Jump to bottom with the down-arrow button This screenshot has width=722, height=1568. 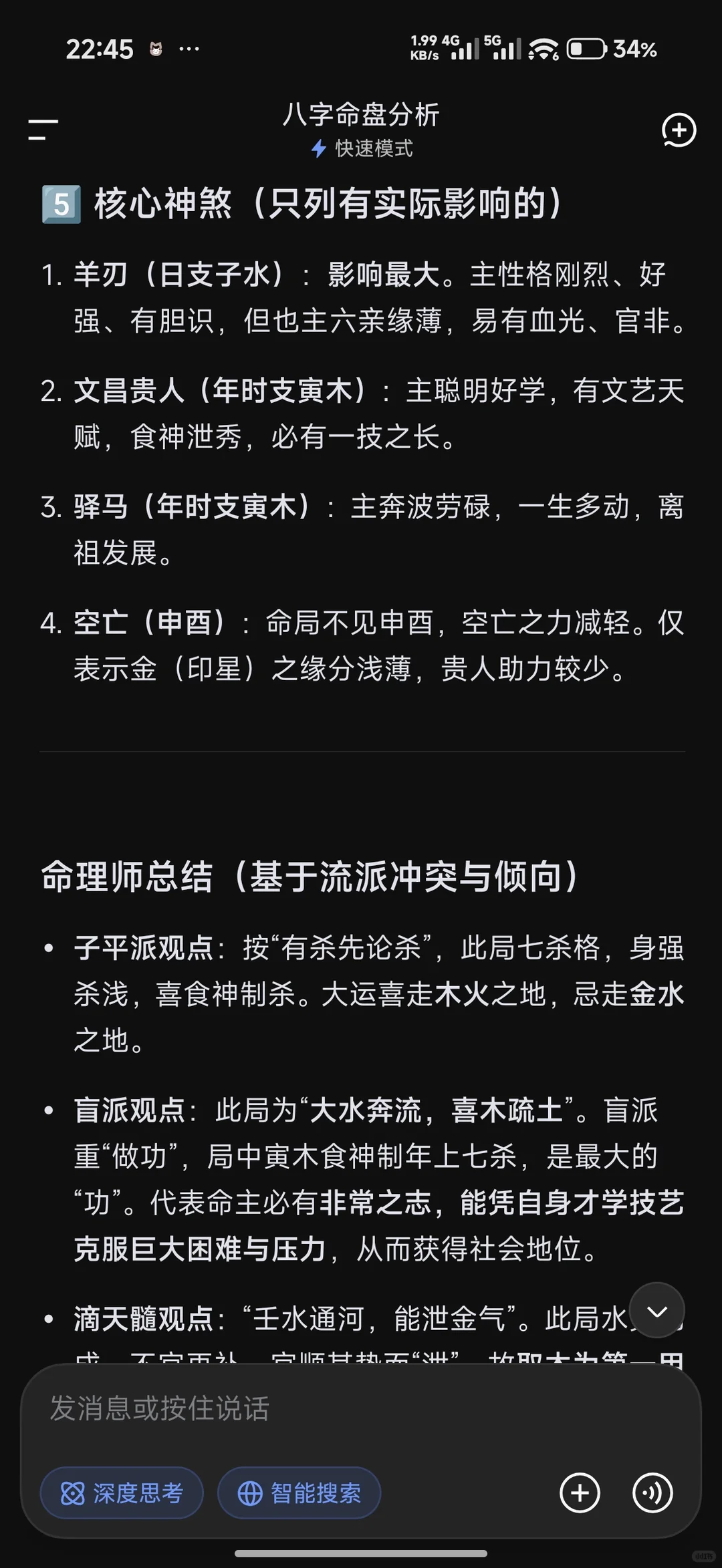tap(657, 1310)
